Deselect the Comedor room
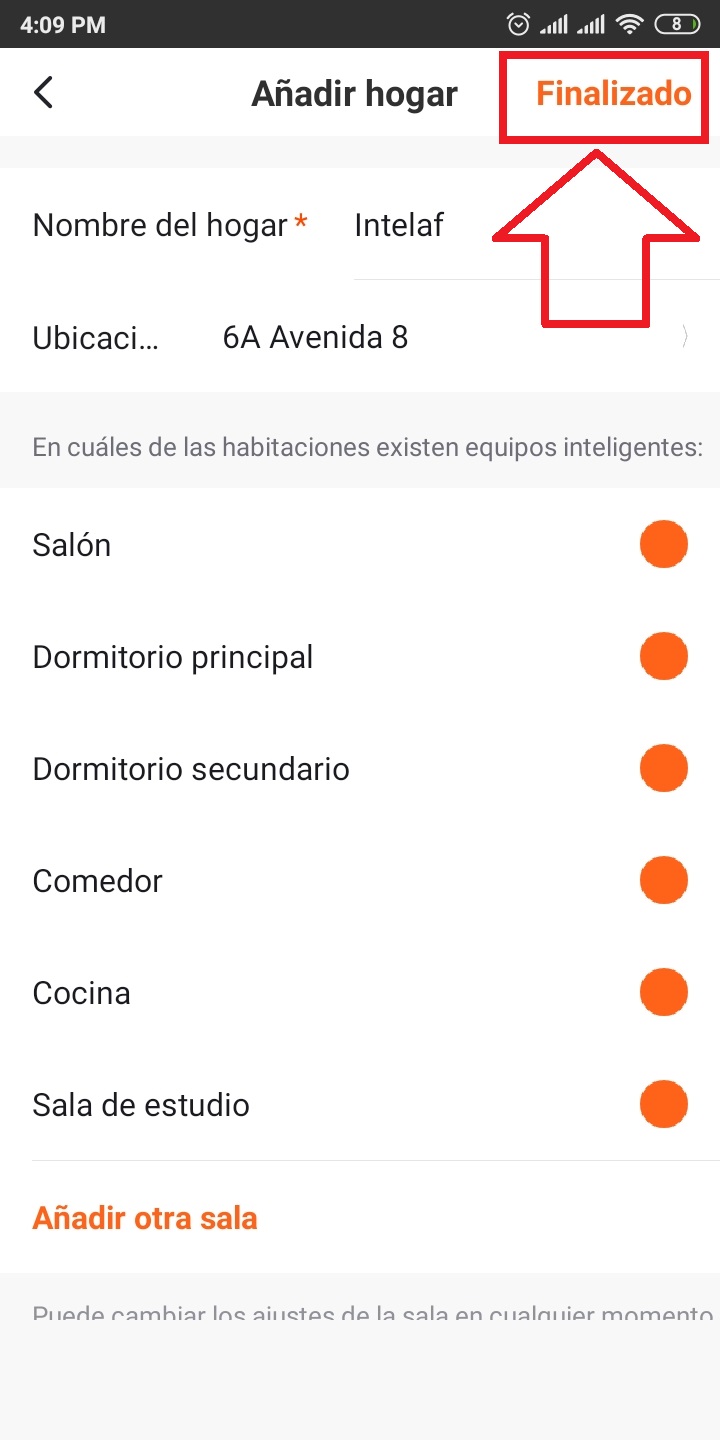The image size is (720, 1440). tap(663, 880)
